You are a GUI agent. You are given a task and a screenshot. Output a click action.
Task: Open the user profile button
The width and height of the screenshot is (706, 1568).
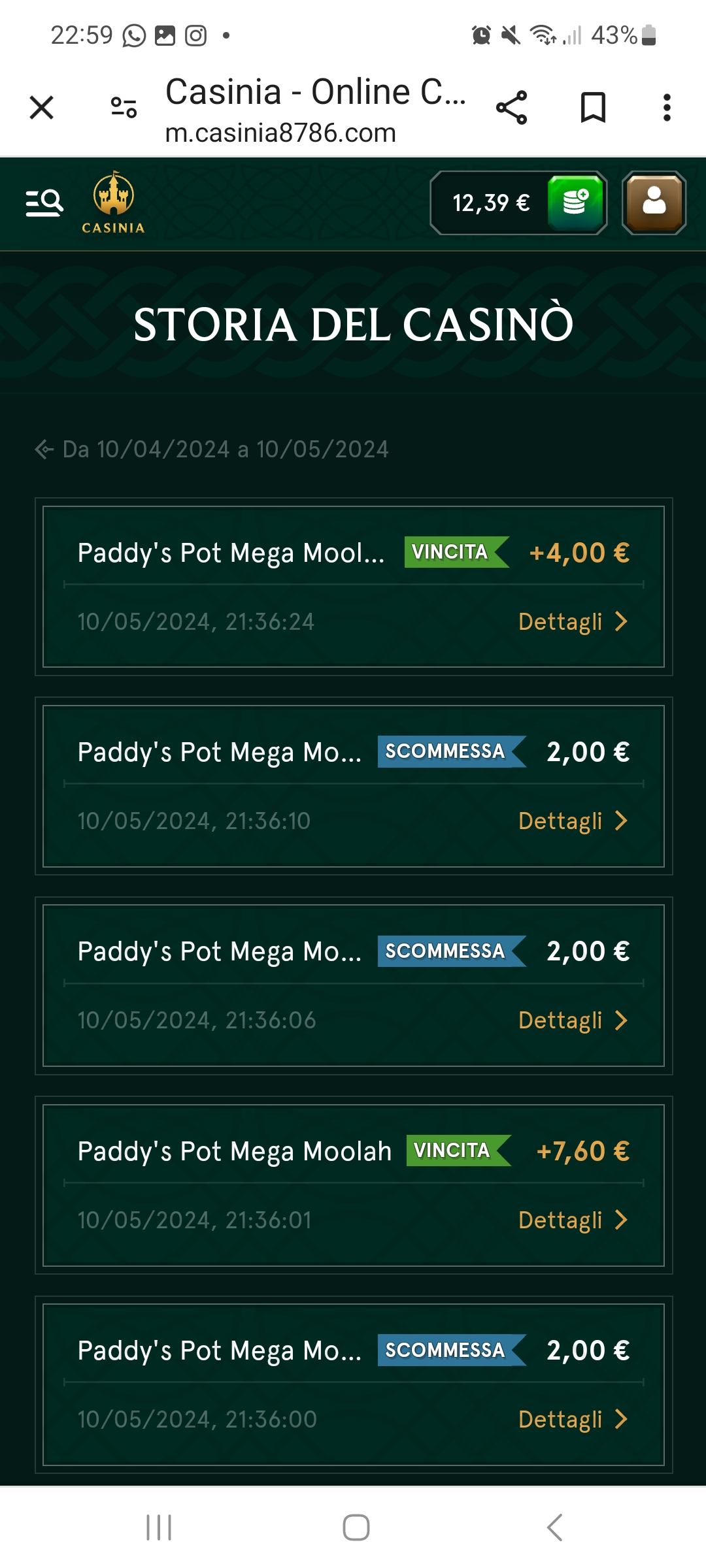point(654,203)
